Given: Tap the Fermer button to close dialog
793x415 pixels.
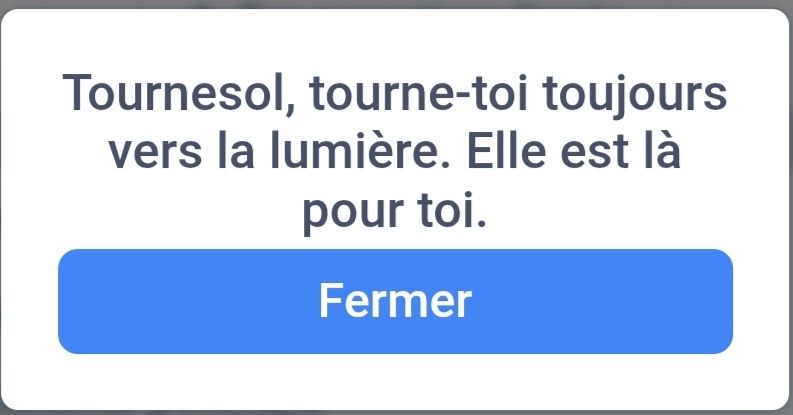Looking at the screenshot, I should click(x=395, y=301).
